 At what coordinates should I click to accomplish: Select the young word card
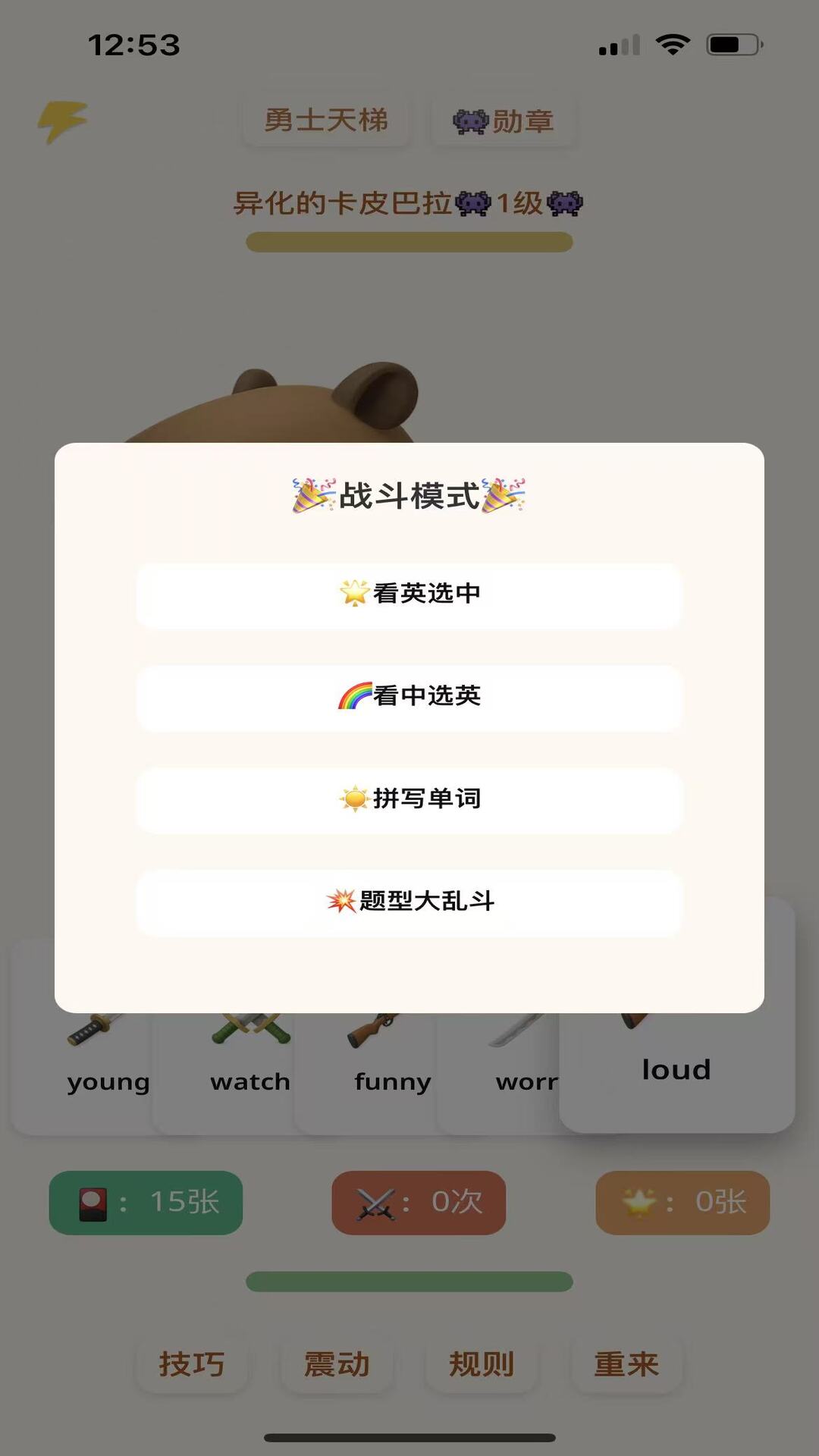pos(106,1081)
